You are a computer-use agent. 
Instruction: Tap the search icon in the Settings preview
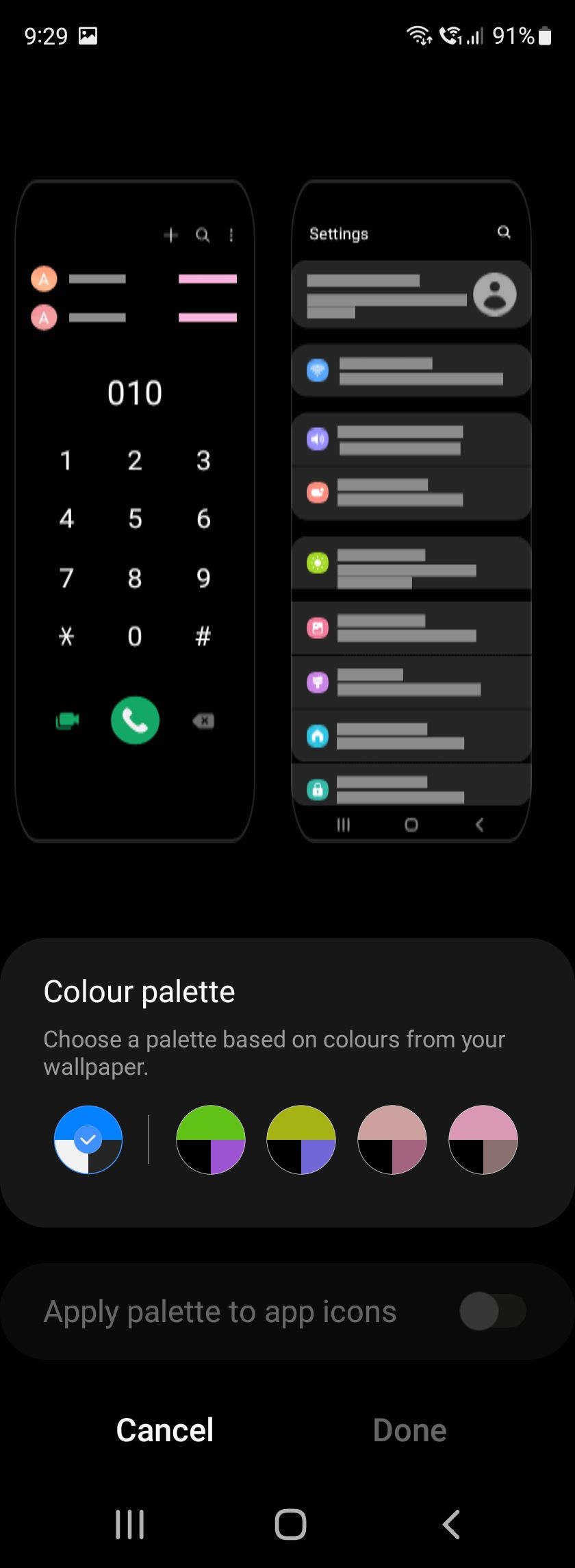pyautogui.click(x=504, y=232)
